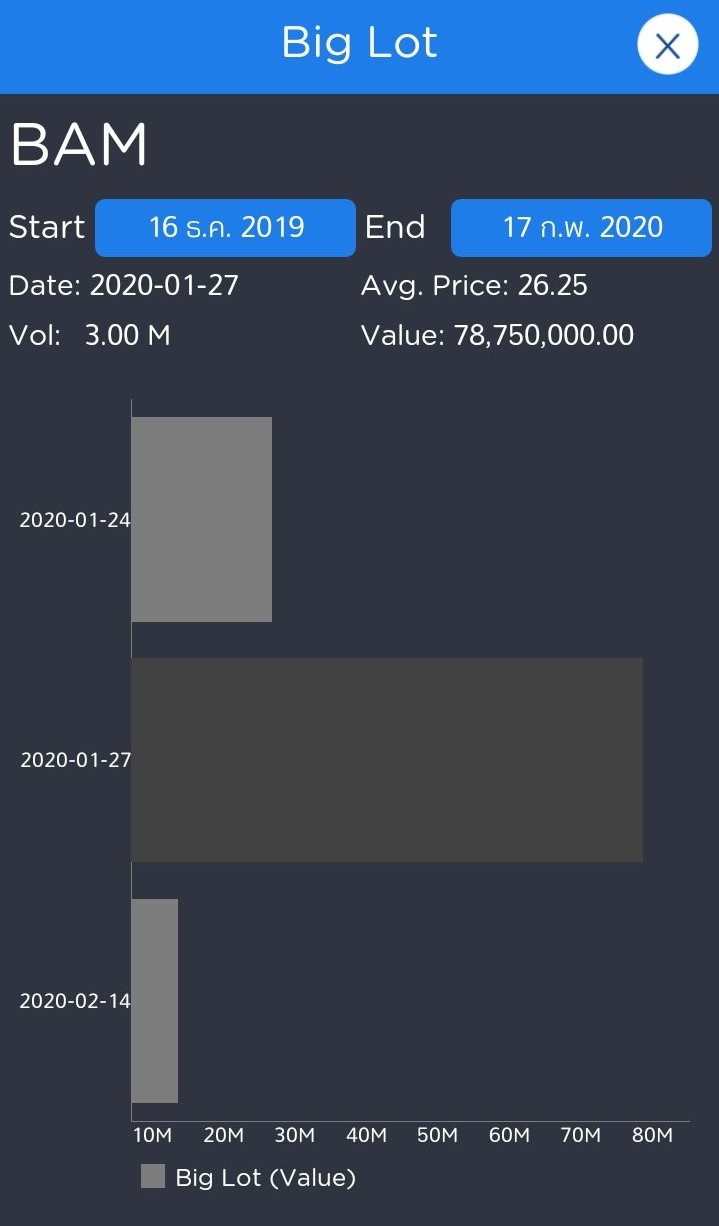Toggle the Big Lot (Value) legend
The width and height of the screenshot is (719, 1226).
(x=248, y=1177)
